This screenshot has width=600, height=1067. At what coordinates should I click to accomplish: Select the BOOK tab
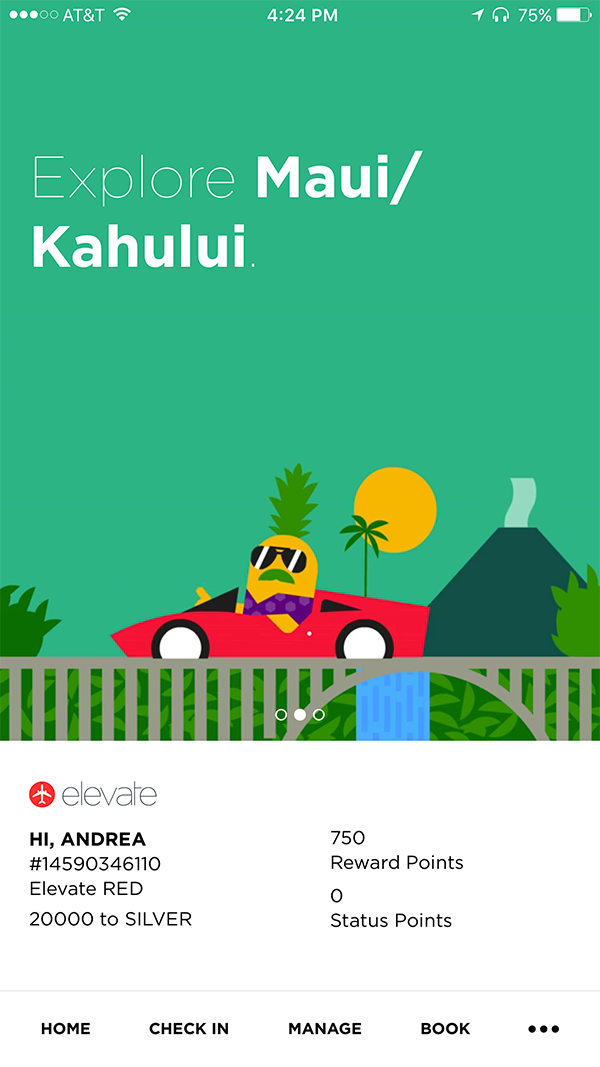pos(445,1028)
